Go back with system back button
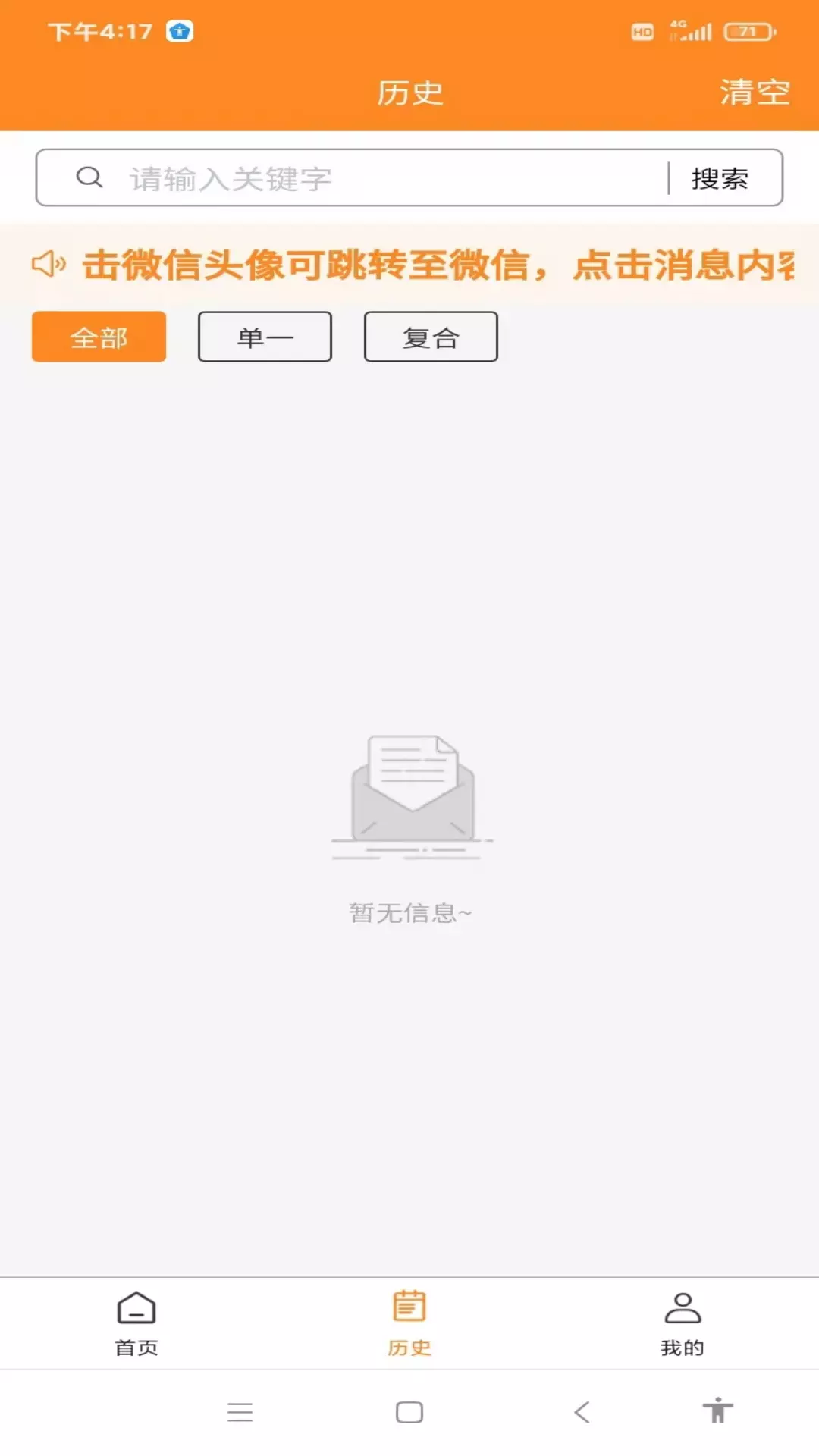Viewport: 819px width, 1456px height. tap(582, 1412)
